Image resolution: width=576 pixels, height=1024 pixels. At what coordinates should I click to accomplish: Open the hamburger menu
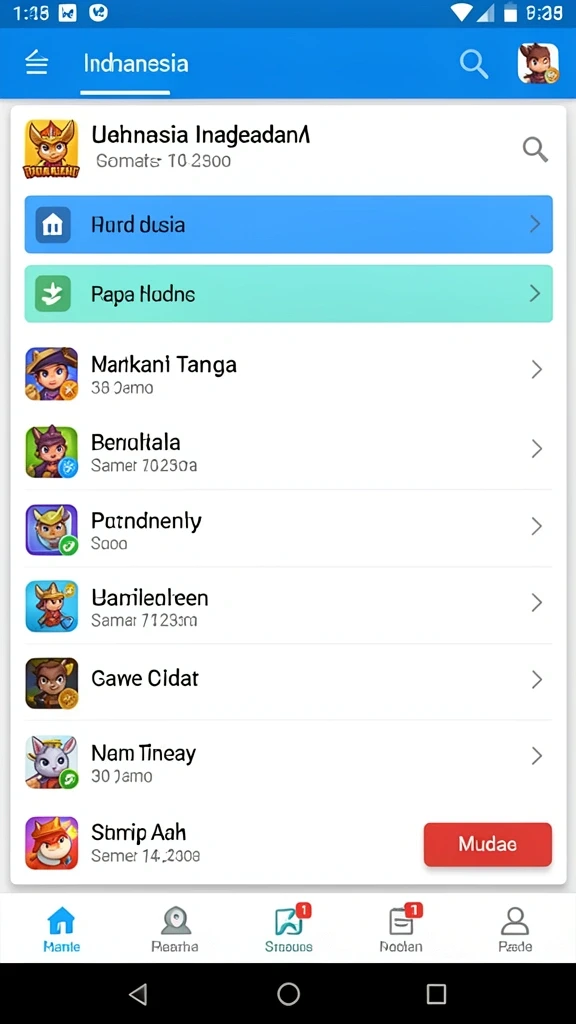(37, 63)
